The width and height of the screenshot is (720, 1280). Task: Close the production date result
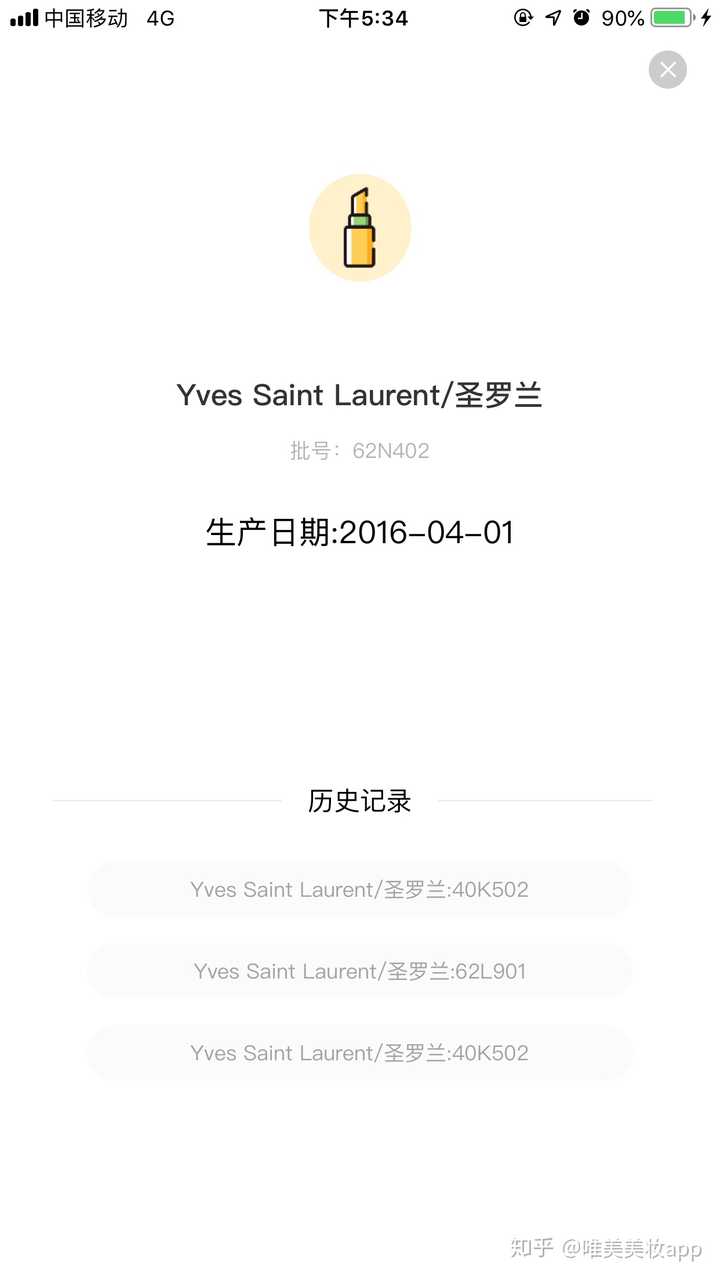click(x=667, y=70)
